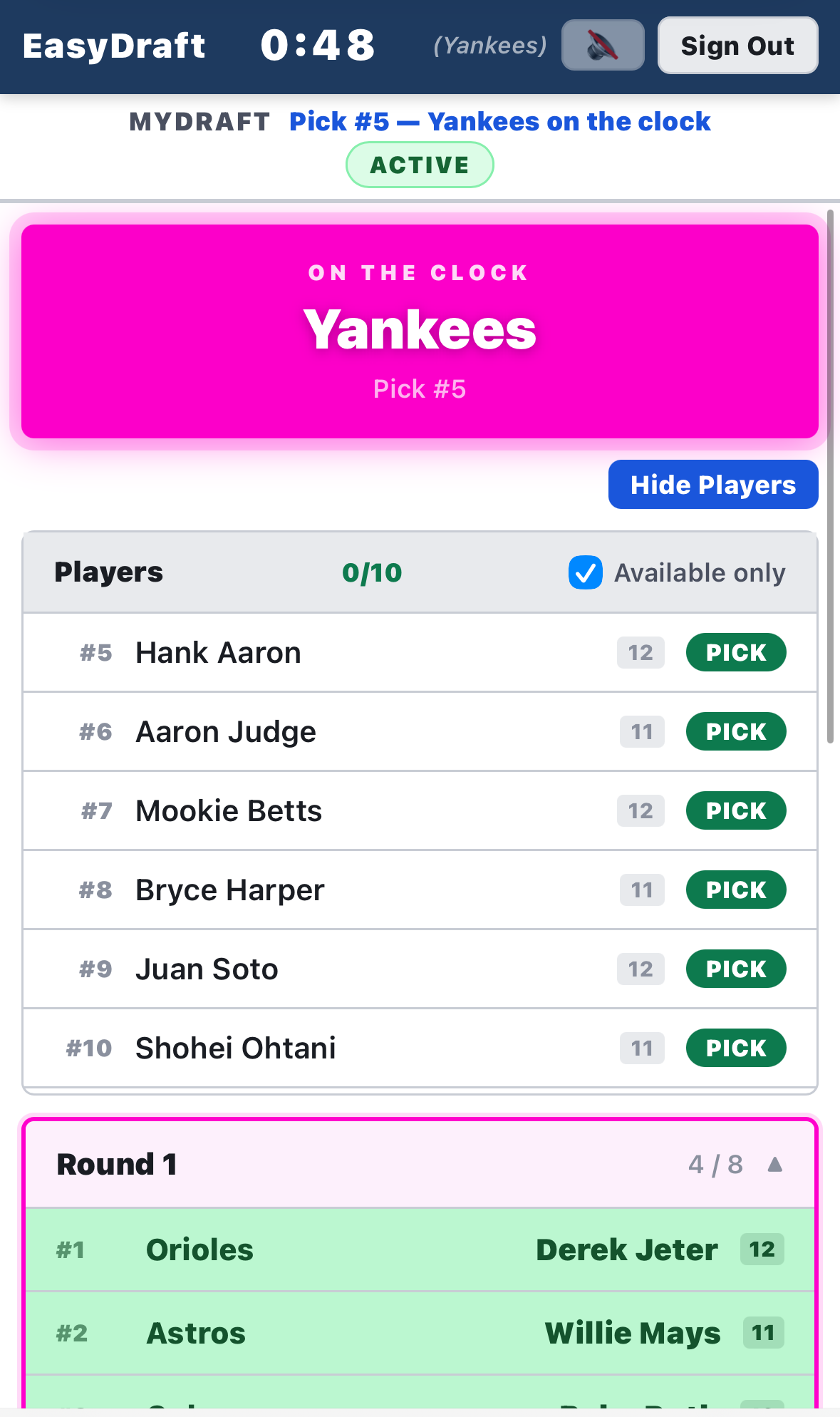The height and width of the screenshot is (1417, 840).
Task: Hide the players list
Action: pyautogui.click(x=712, y=484)
